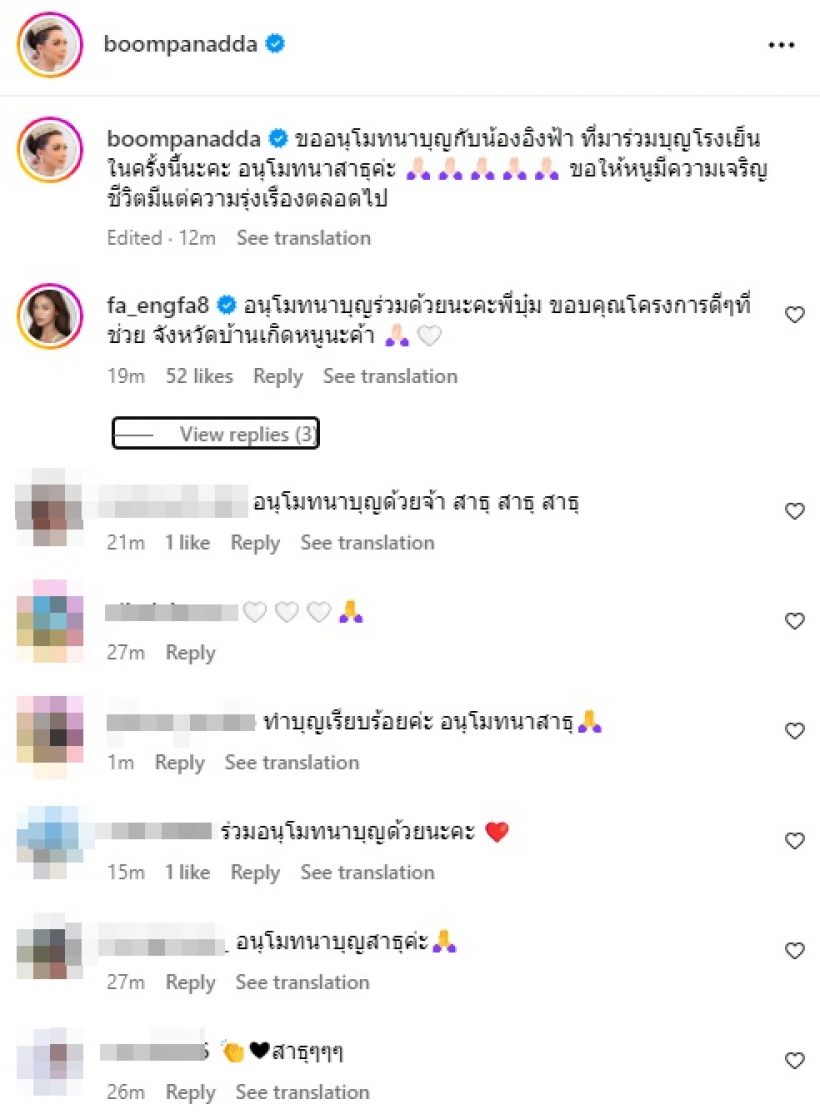Open fa_engfa8 profile picture
The height and width of the screenshot is (1119, 820).
coord(49,317)
